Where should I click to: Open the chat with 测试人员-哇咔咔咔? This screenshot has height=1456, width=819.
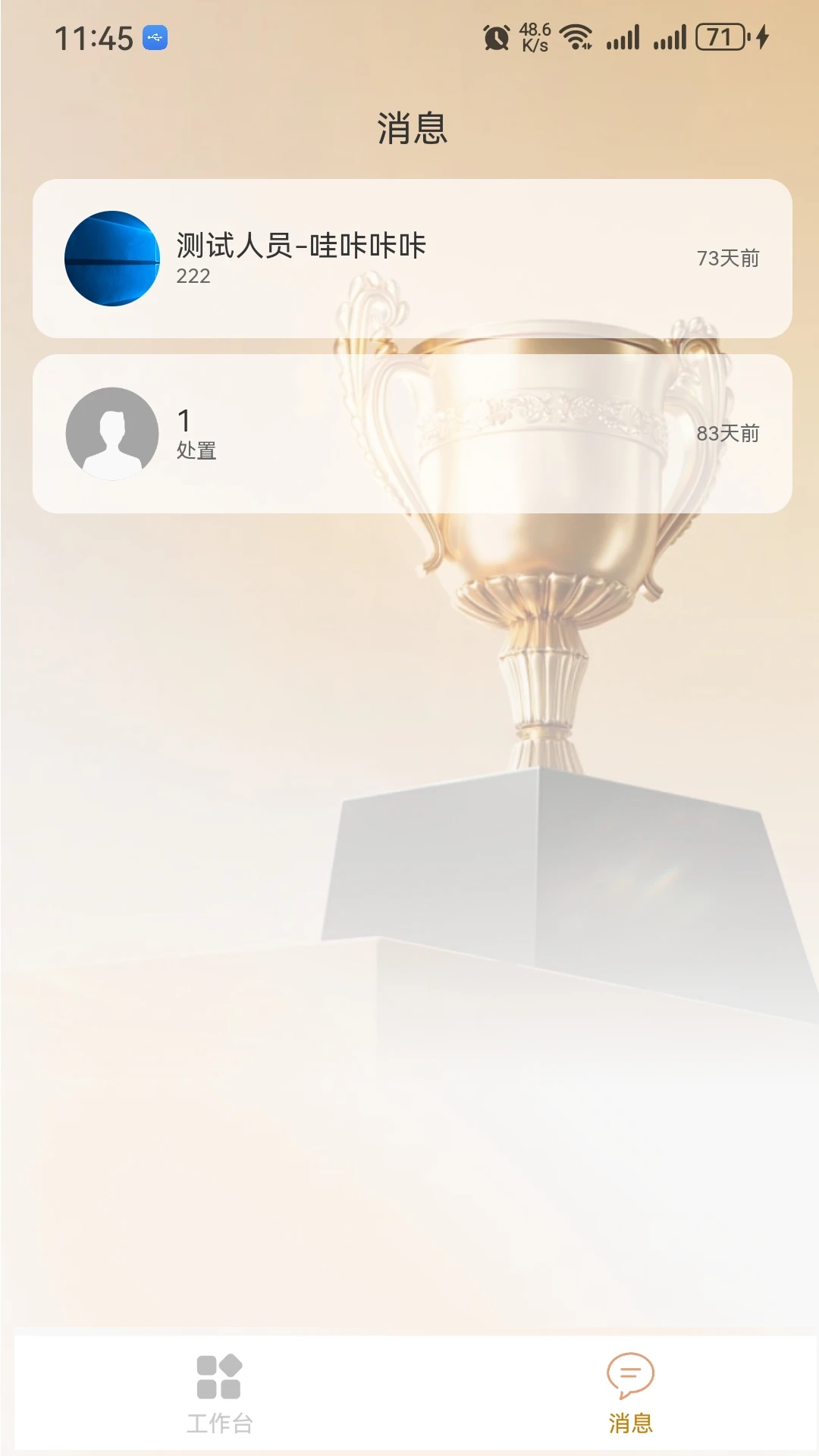[x=412, y=259]
